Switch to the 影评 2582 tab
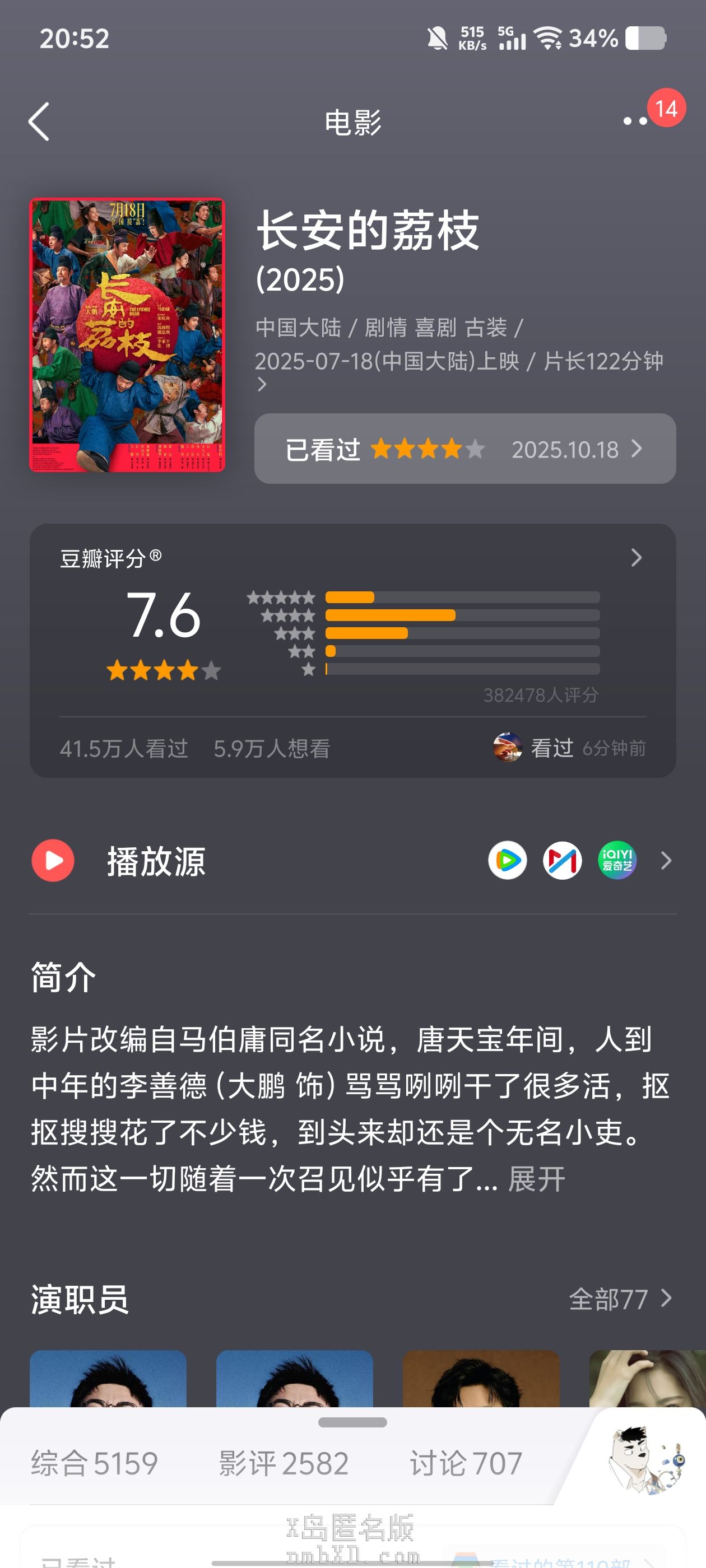 (x=284, y=1463)
